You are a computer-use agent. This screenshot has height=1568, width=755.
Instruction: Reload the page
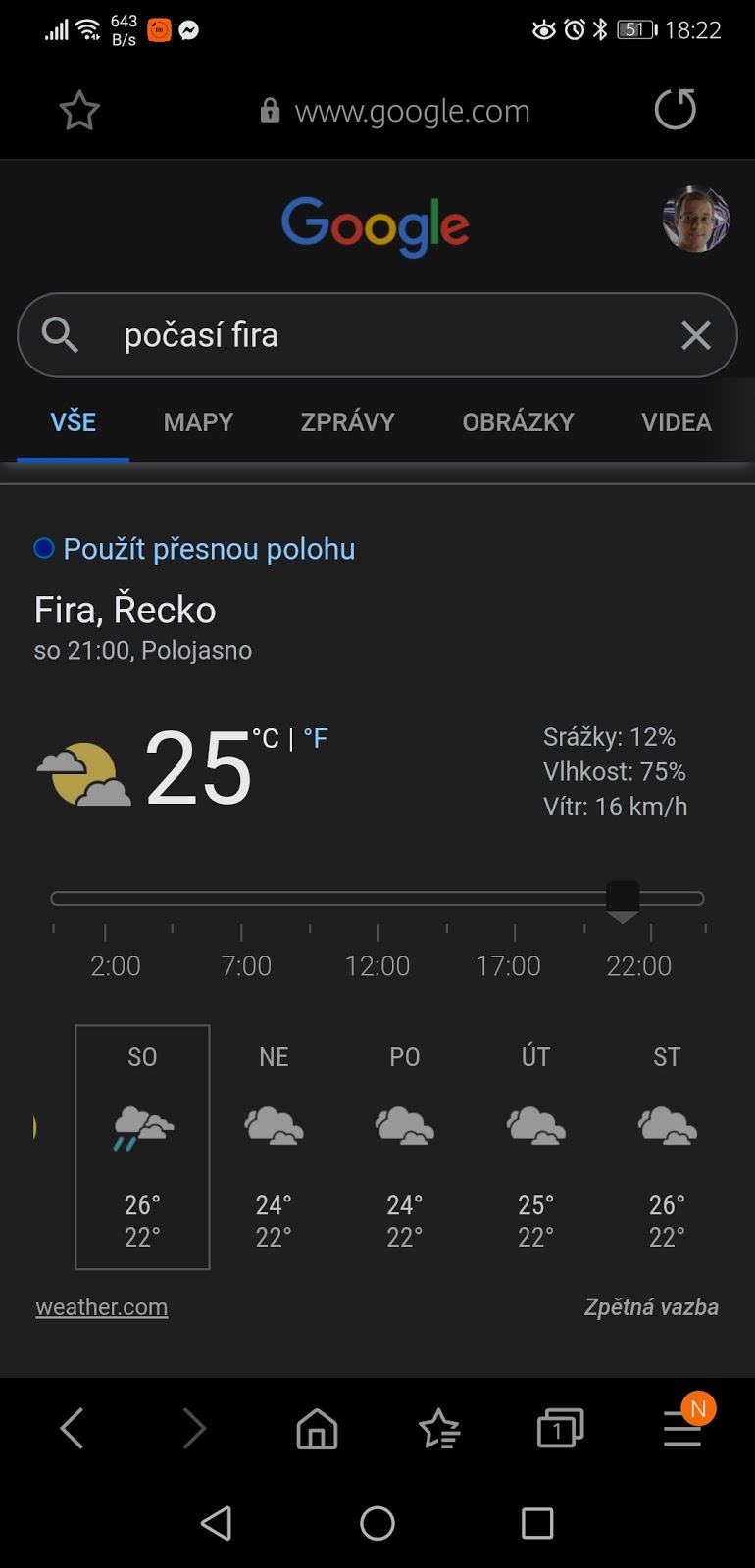click(675, 110)
